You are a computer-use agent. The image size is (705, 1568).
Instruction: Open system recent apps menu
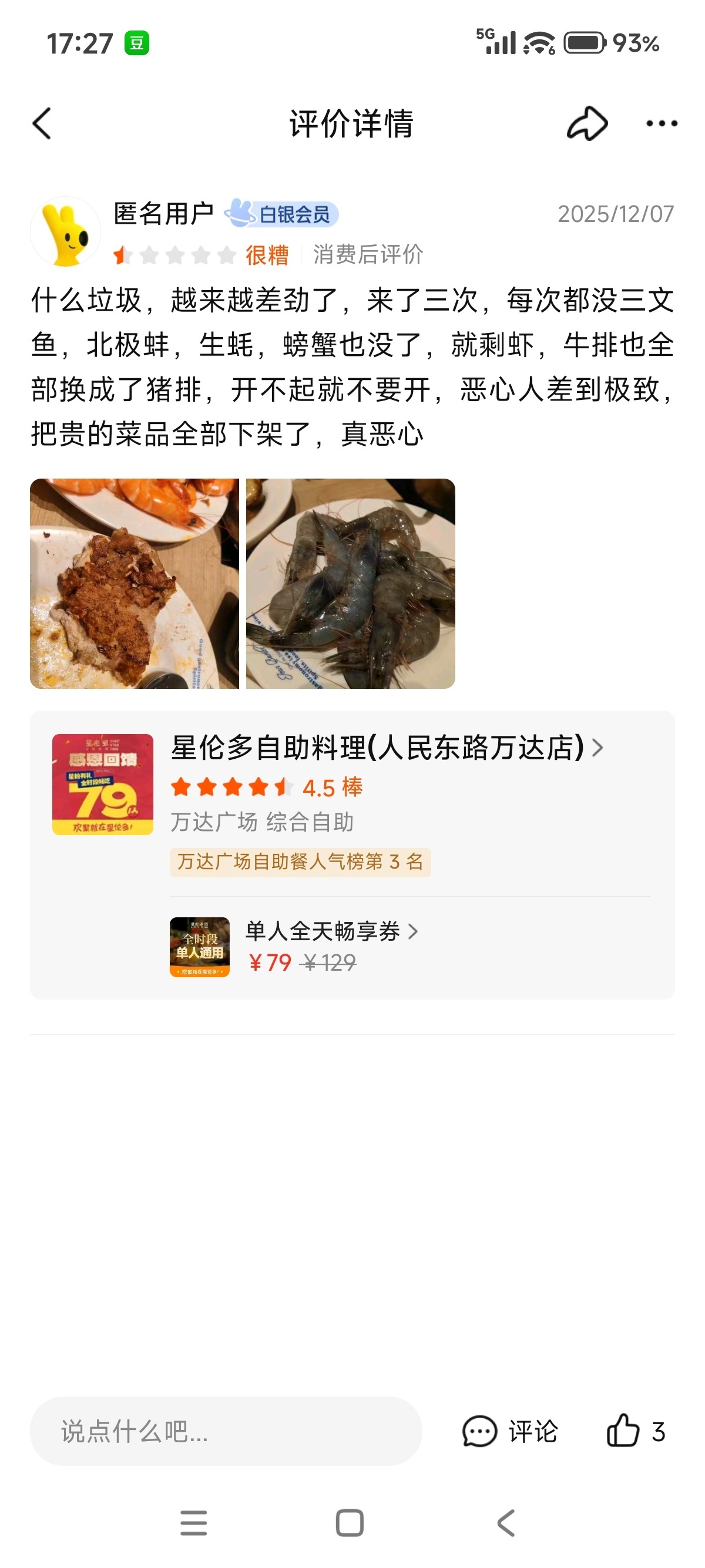coord(194,1523)
